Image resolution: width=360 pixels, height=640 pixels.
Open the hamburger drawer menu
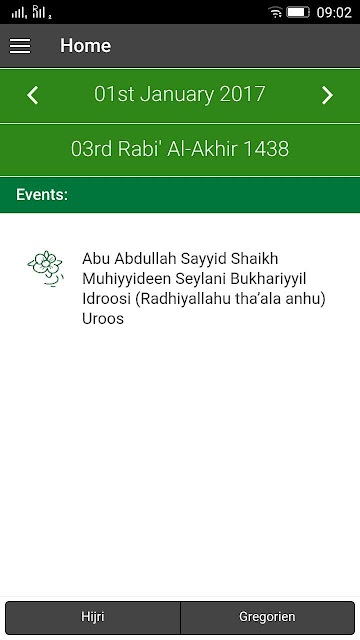[x=20, y=46]
